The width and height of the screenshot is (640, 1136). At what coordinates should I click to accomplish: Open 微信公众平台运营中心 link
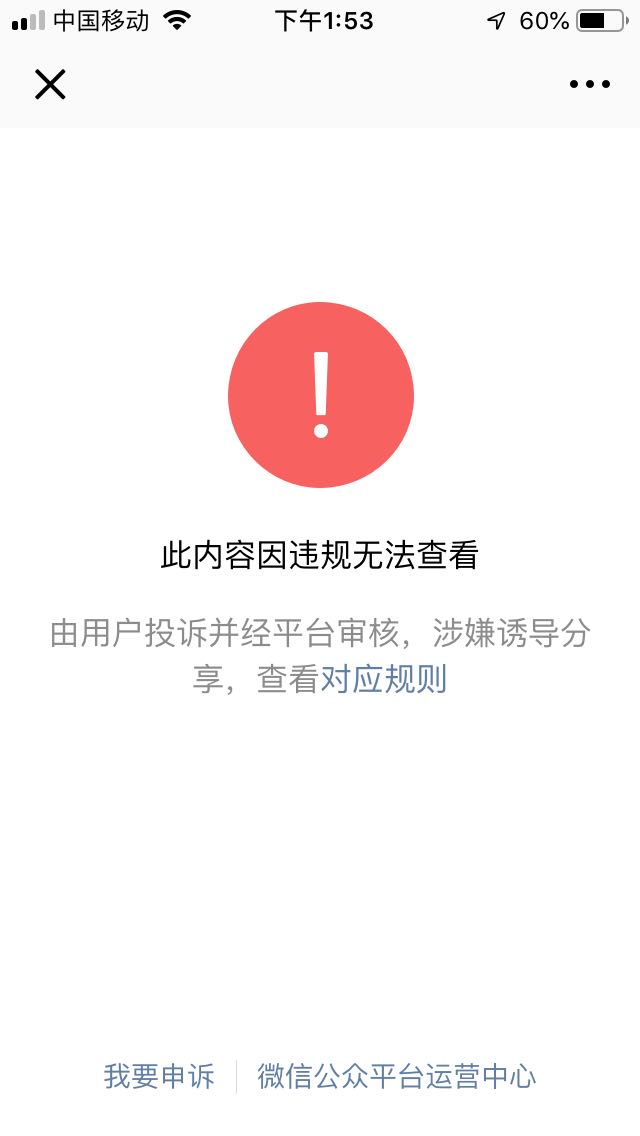(x=396, y=1076)
